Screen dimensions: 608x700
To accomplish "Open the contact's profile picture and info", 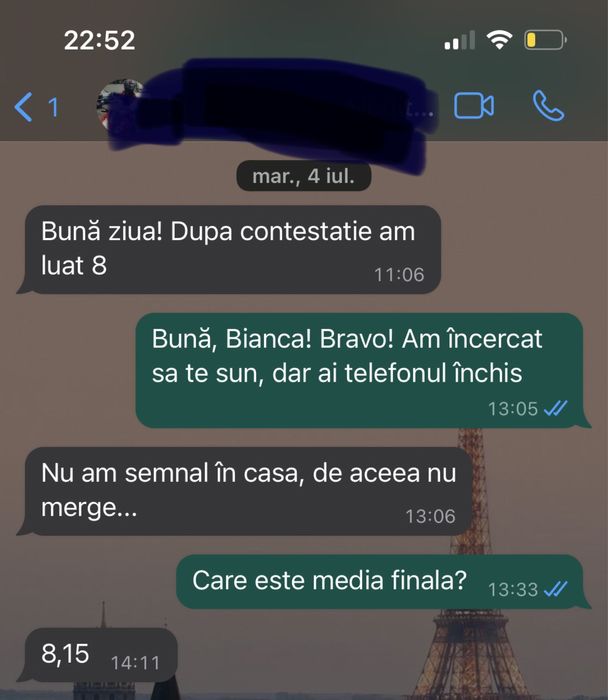I will coord(117,103).
